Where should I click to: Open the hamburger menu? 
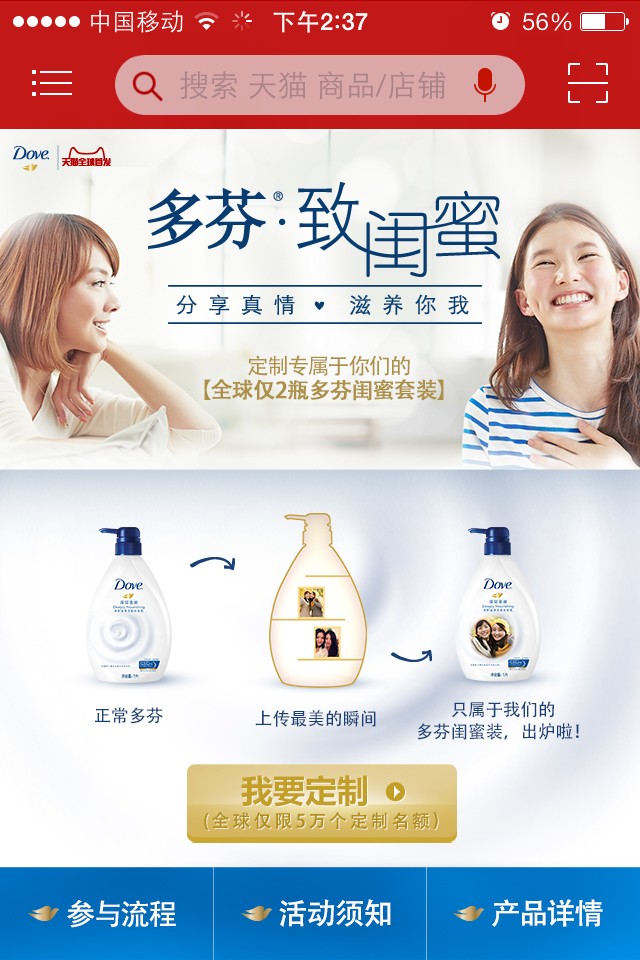point(52,83)
